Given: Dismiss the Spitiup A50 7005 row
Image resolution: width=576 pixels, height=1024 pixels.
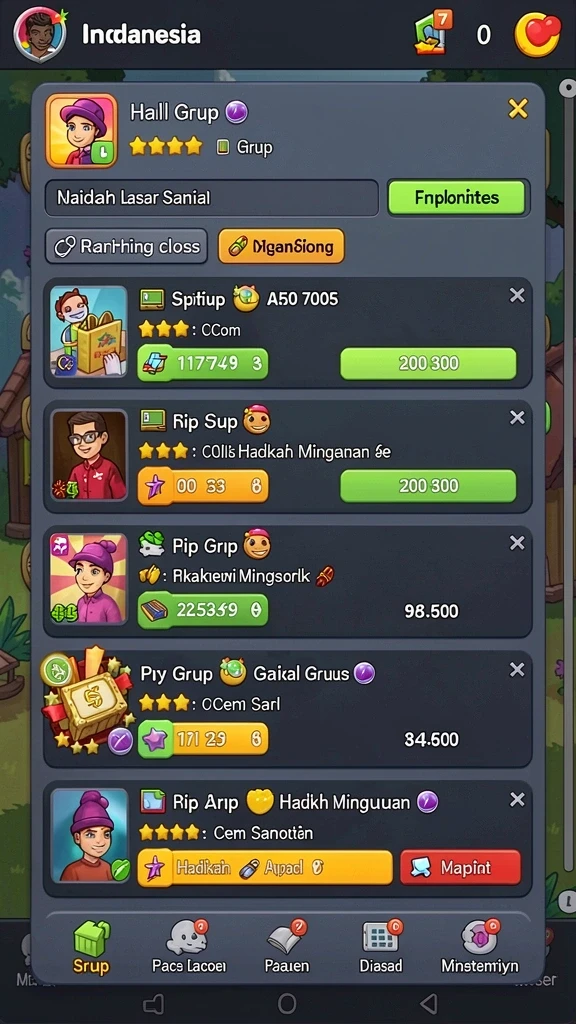Looking at the screenshot, I should click(x=517, y=296).
